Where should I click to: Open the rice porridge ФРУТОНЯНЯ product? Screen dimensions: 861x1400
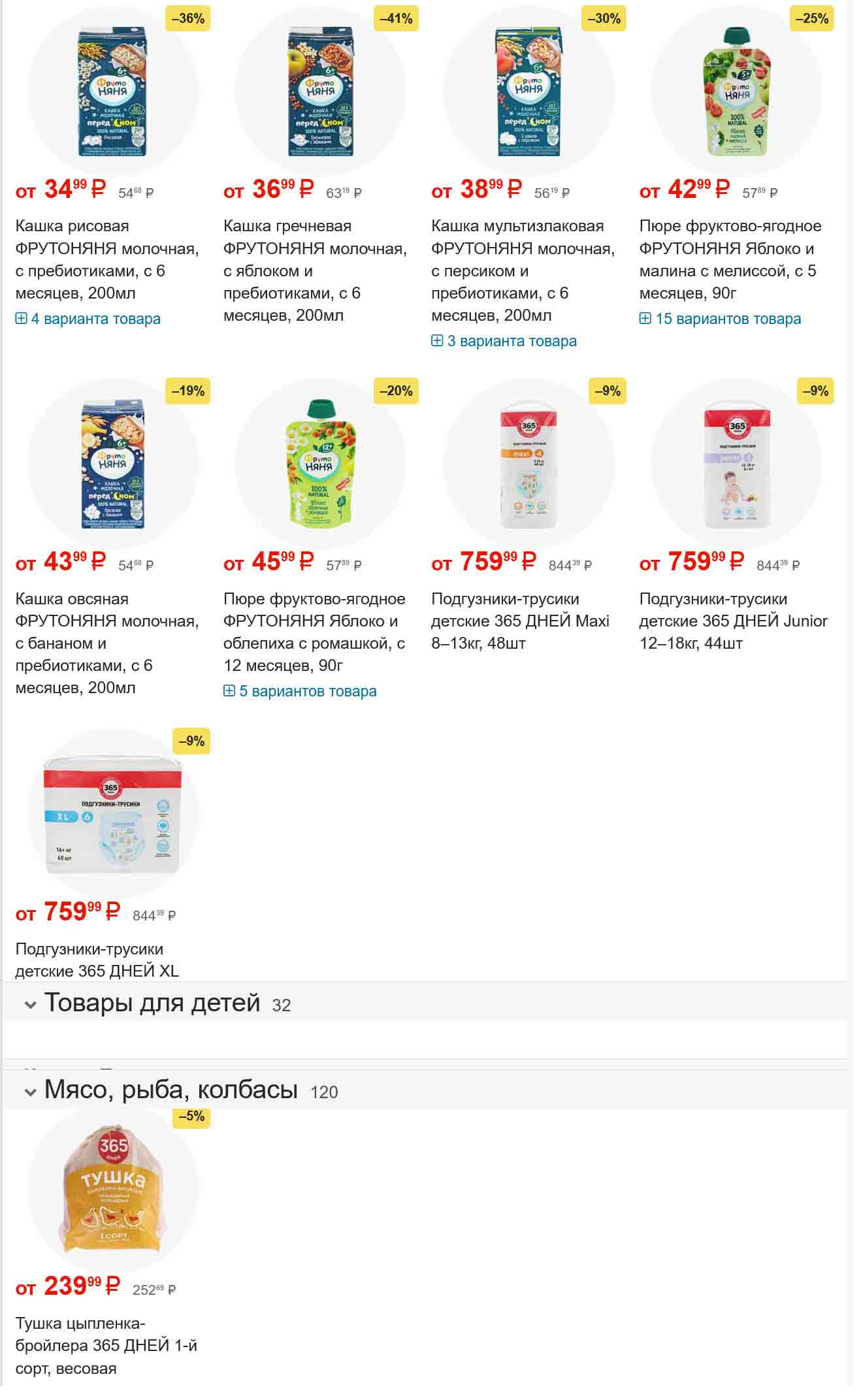coord(106,259)
